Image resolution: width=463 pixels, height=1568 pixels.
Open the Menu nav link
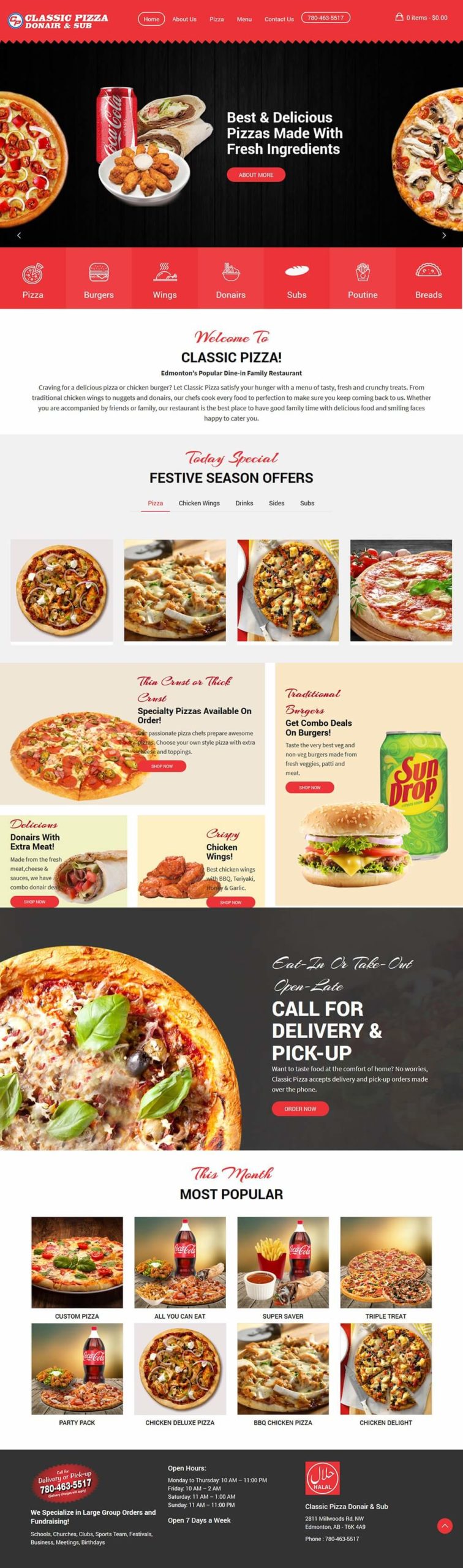[244, 19]
